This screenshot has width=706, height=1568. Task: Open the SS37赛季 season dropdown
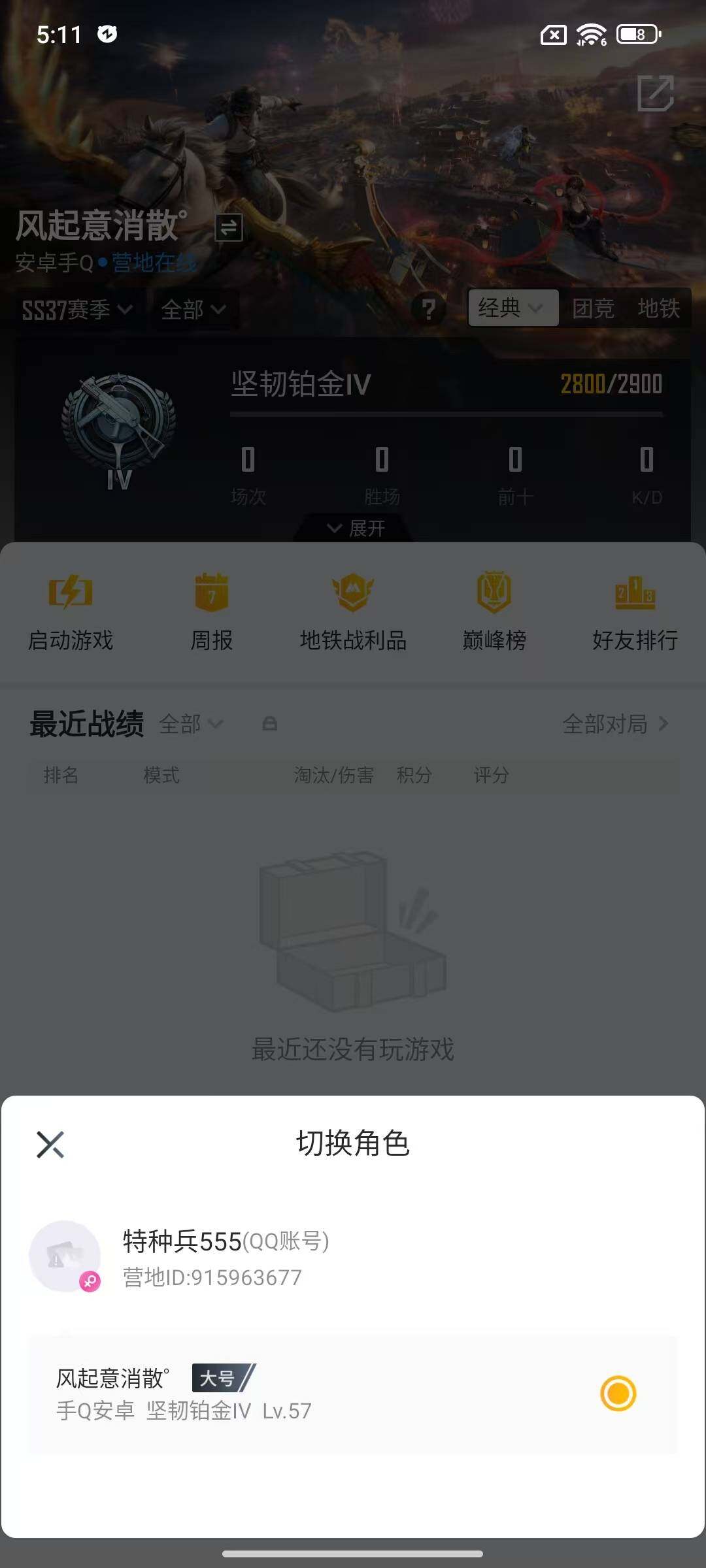point(74,309)
